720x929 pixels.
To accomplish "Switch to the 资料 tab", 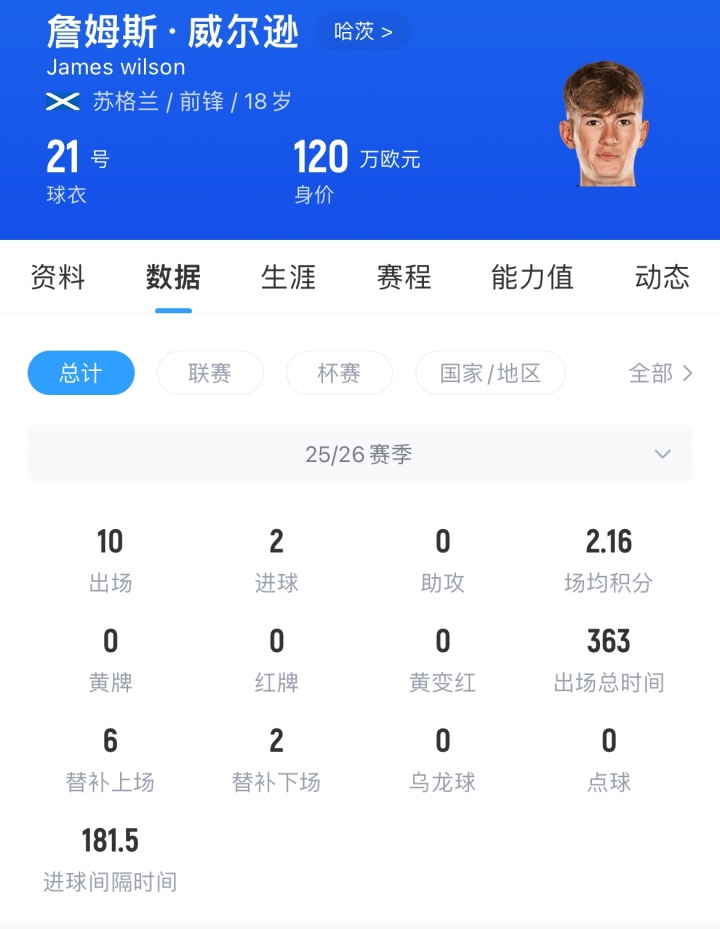I will point(58,277).
